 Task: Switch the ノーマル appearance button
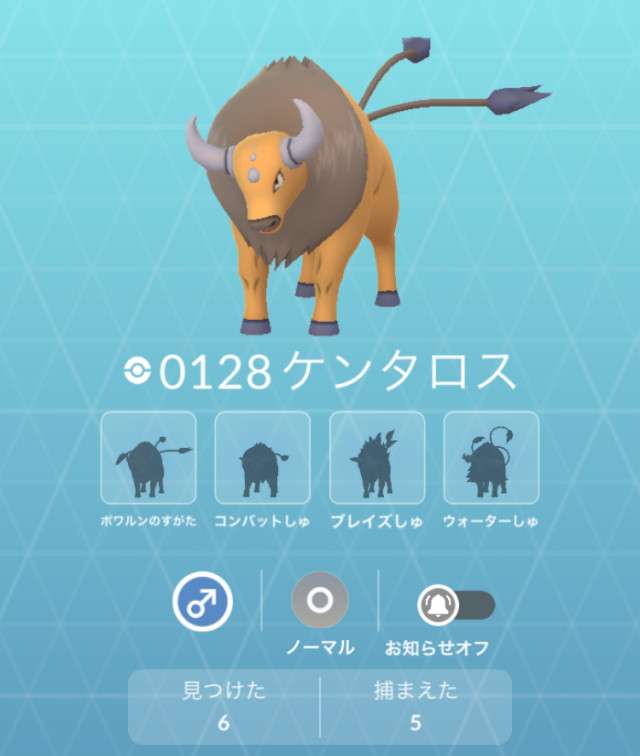click(319, 600)
